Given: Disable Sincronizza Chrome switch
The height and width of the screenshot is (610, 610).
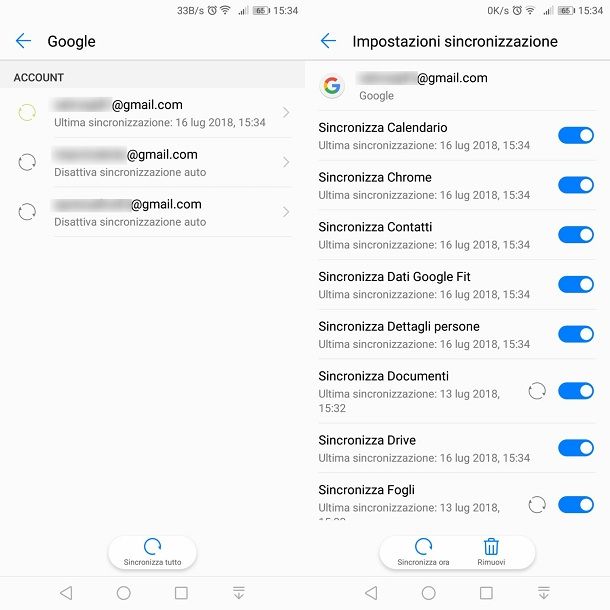Looking at the screenshot, I should click(575, 185).
